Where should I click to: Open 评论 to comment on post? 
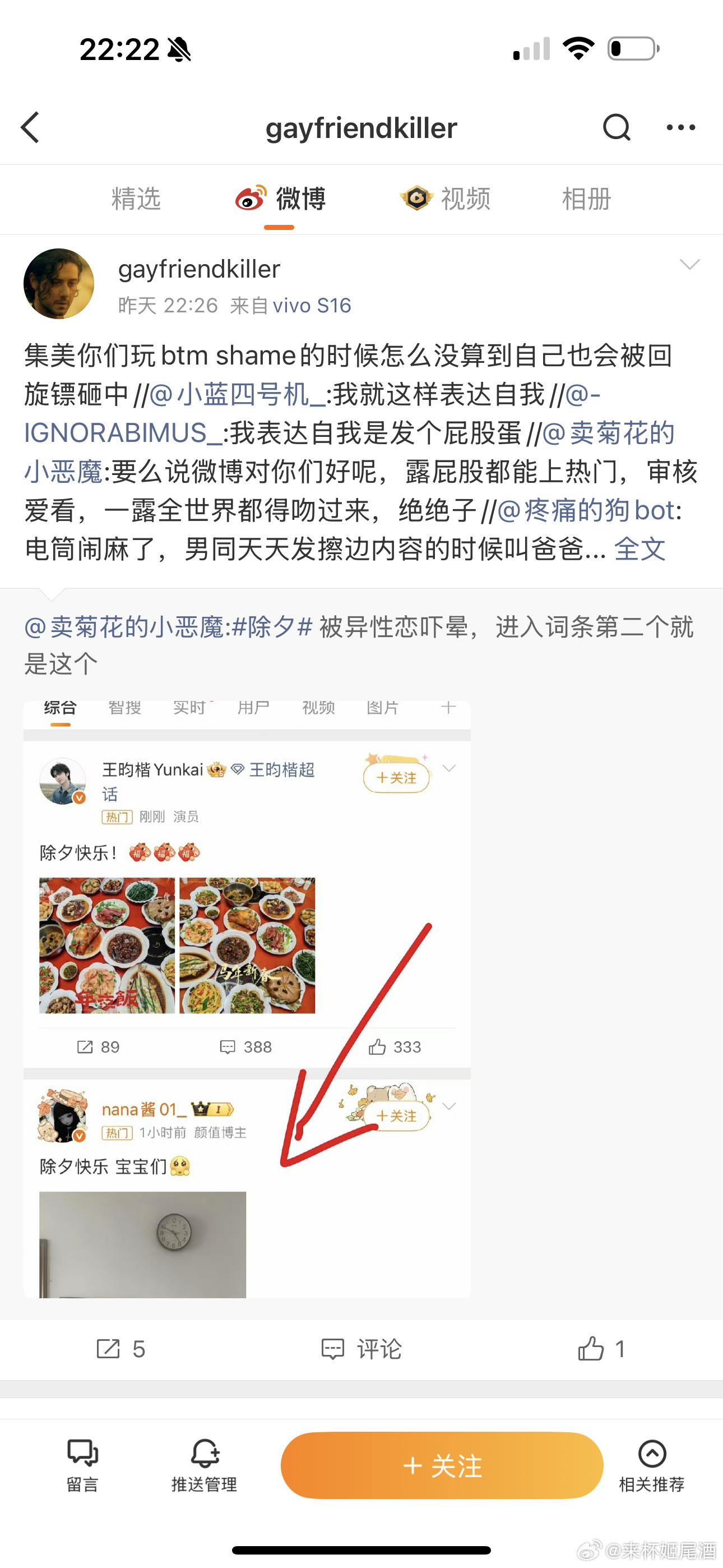point(361,1349)
